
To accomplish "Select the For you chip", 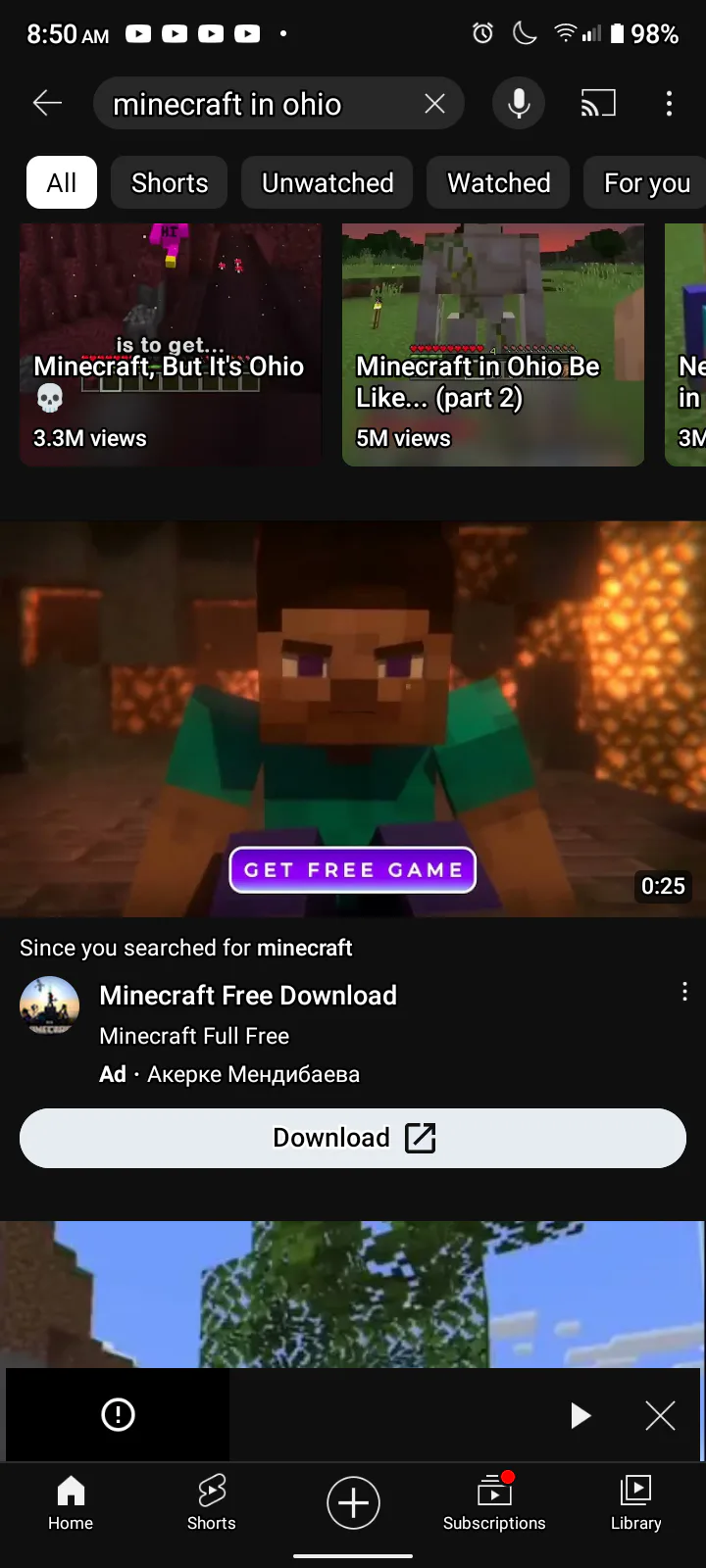I will pos(645,182).
